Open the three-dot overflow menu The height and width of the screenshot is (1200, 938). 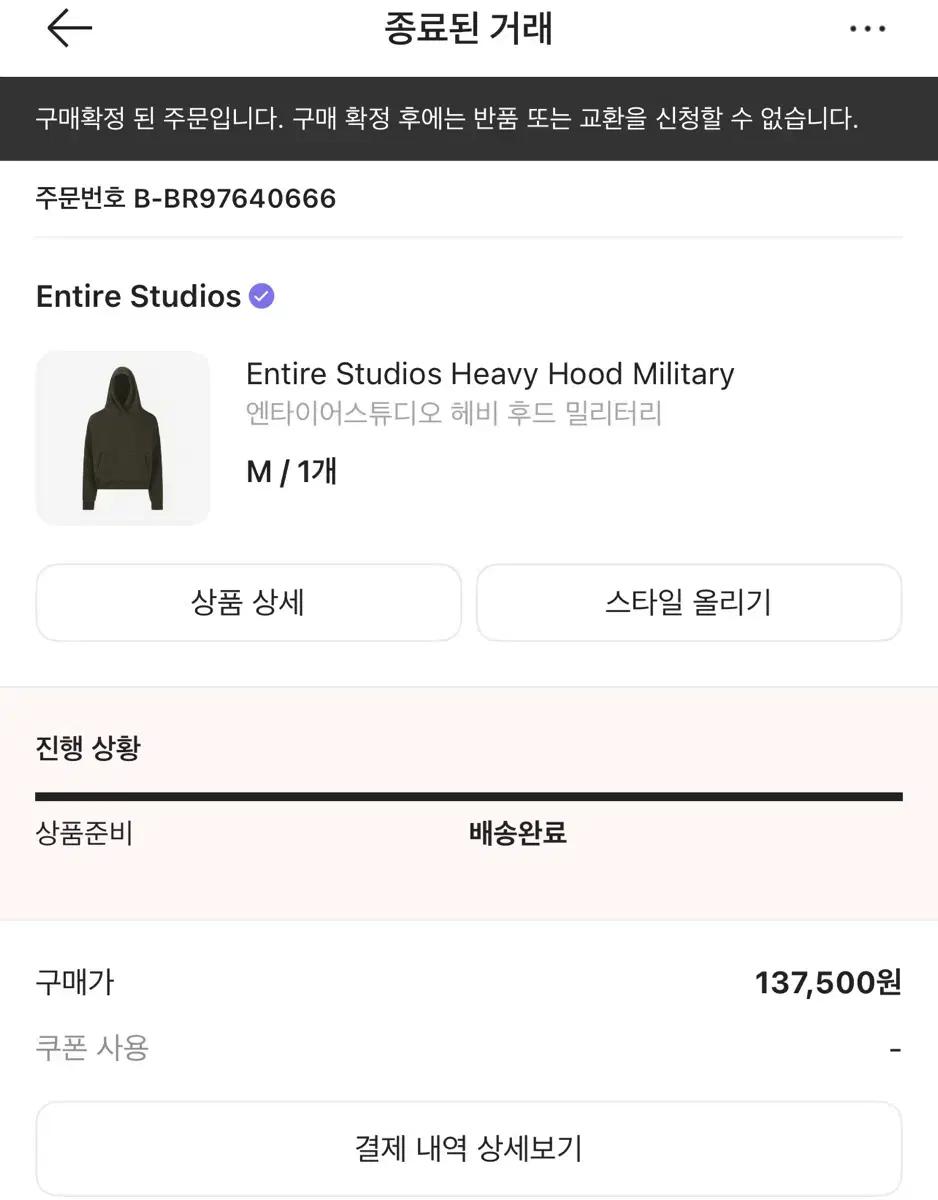coord(866,28)
